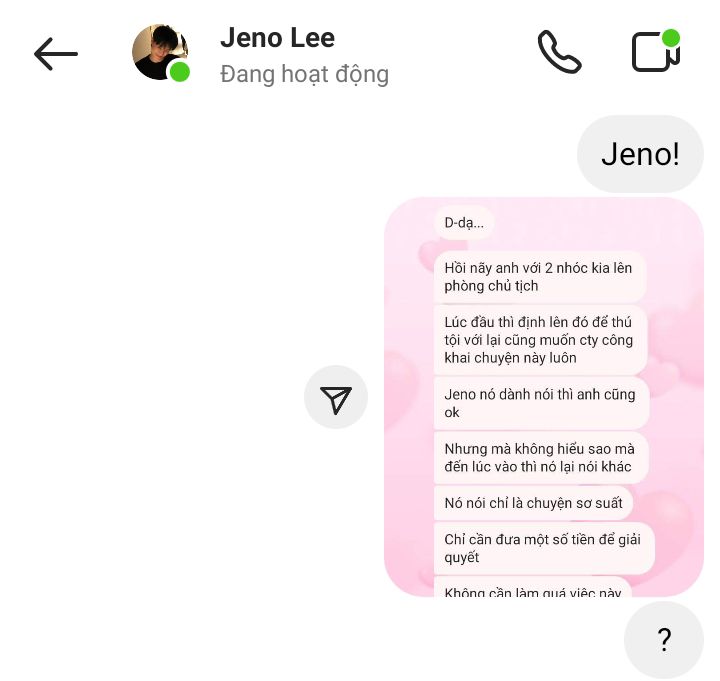Open Jeno Lee's profile picture
The width and height of the screenshot is (720, 681).
pos(160,53)
